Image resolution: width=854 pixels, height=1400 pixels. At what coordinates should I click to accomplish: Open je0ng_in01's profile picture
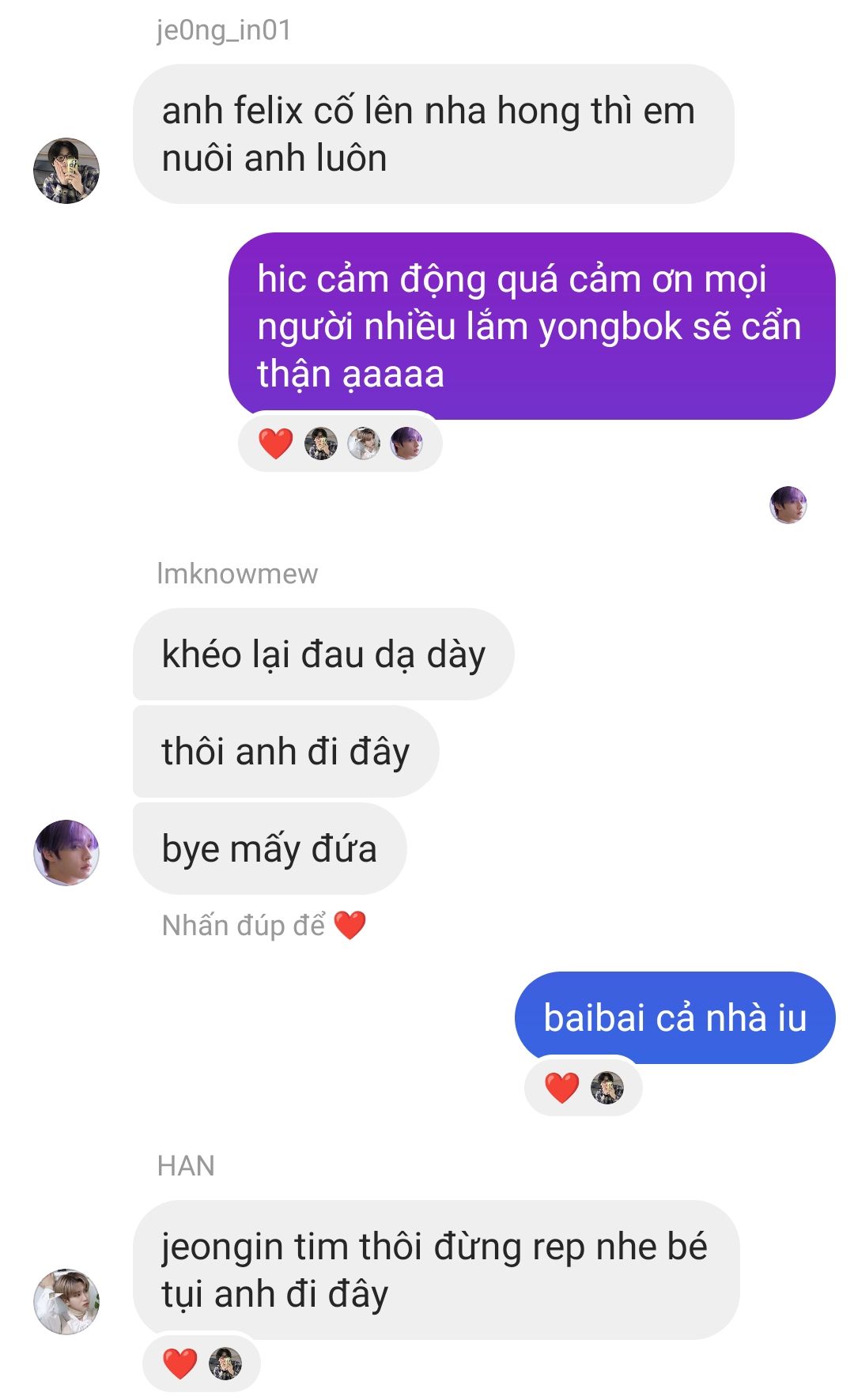(66, 170)
